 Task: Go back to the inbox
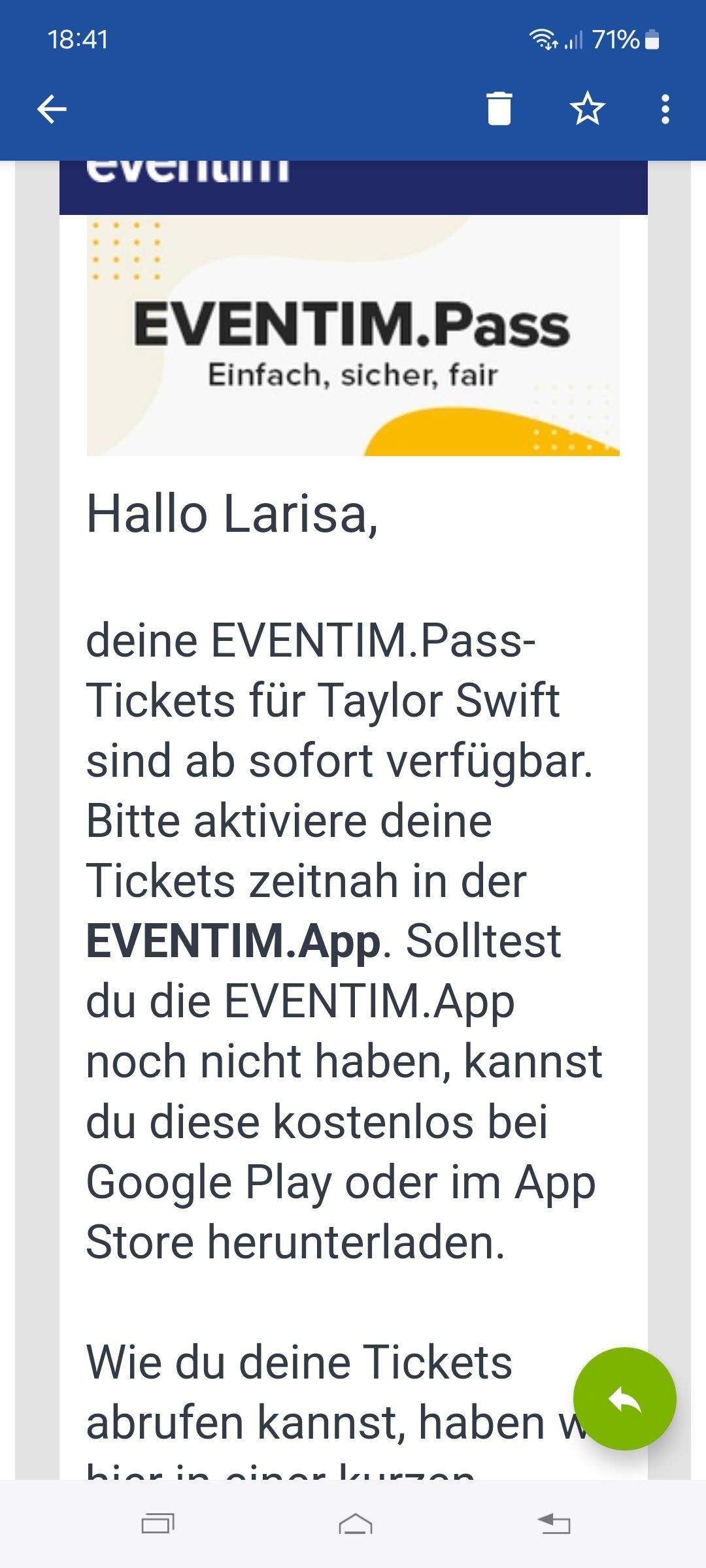point(52,108)
